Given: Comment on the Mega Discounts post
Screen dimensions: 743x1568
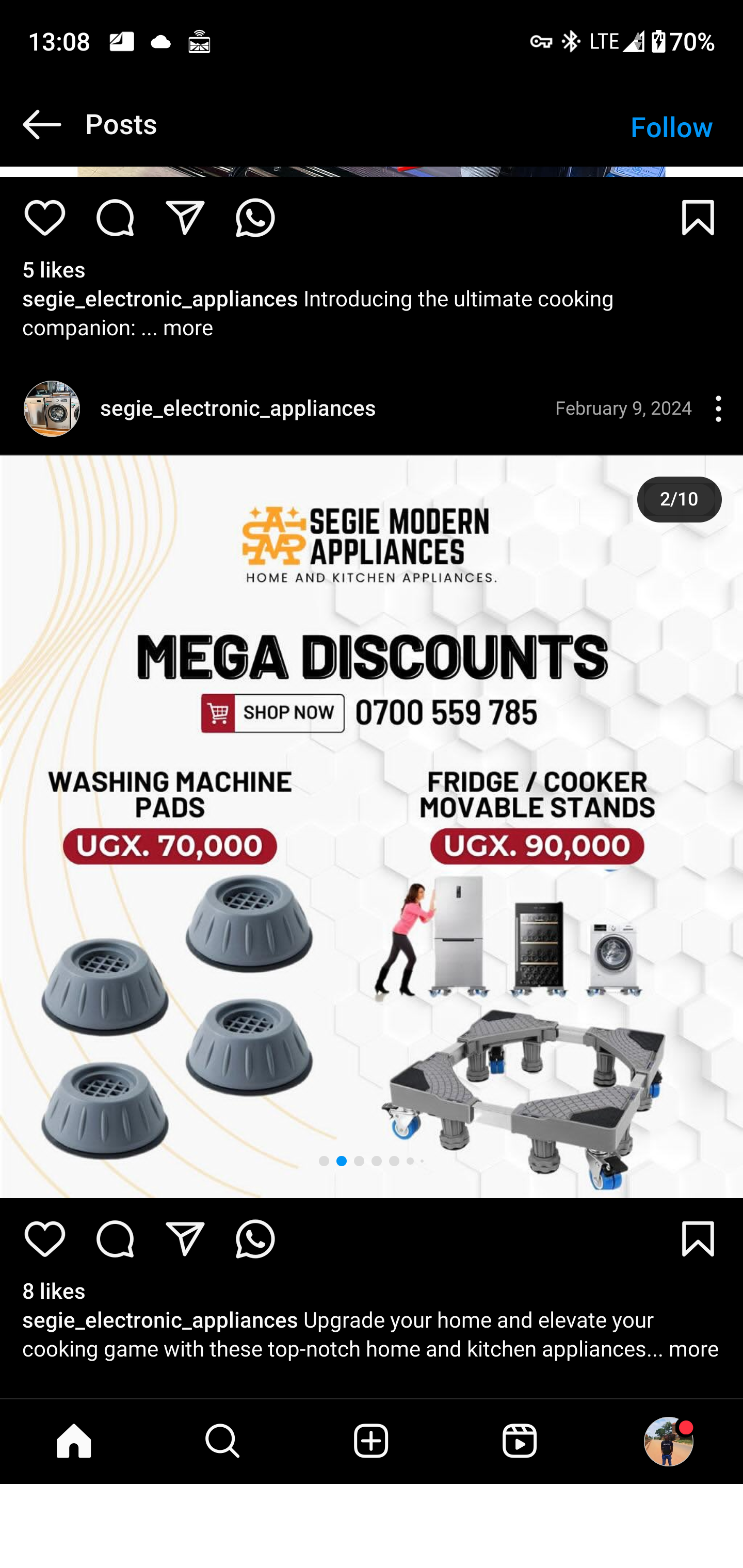Looking at the screenshot, I should click(115, 1239).
